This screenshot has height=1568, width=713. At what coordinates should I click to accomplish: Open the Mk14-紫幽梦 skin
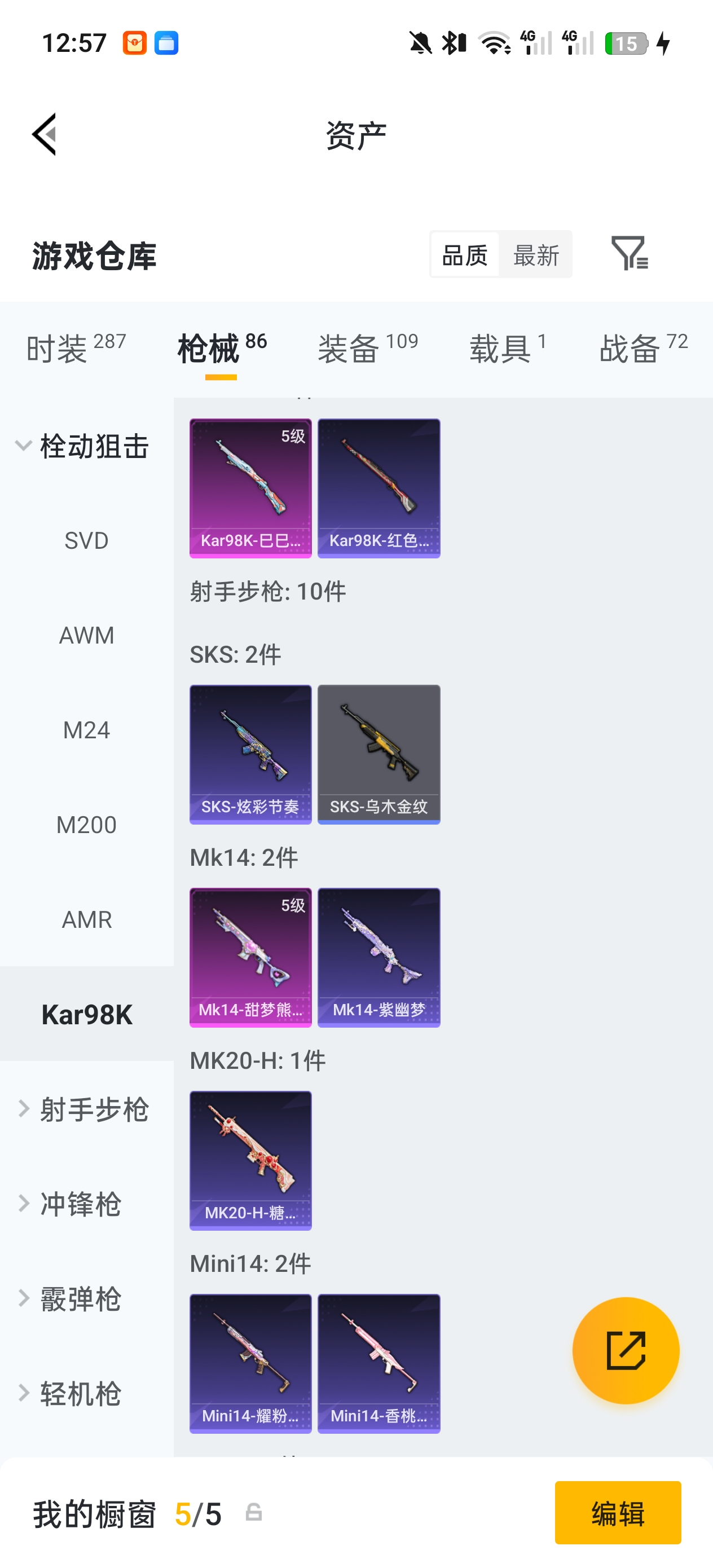click(378, 957)
